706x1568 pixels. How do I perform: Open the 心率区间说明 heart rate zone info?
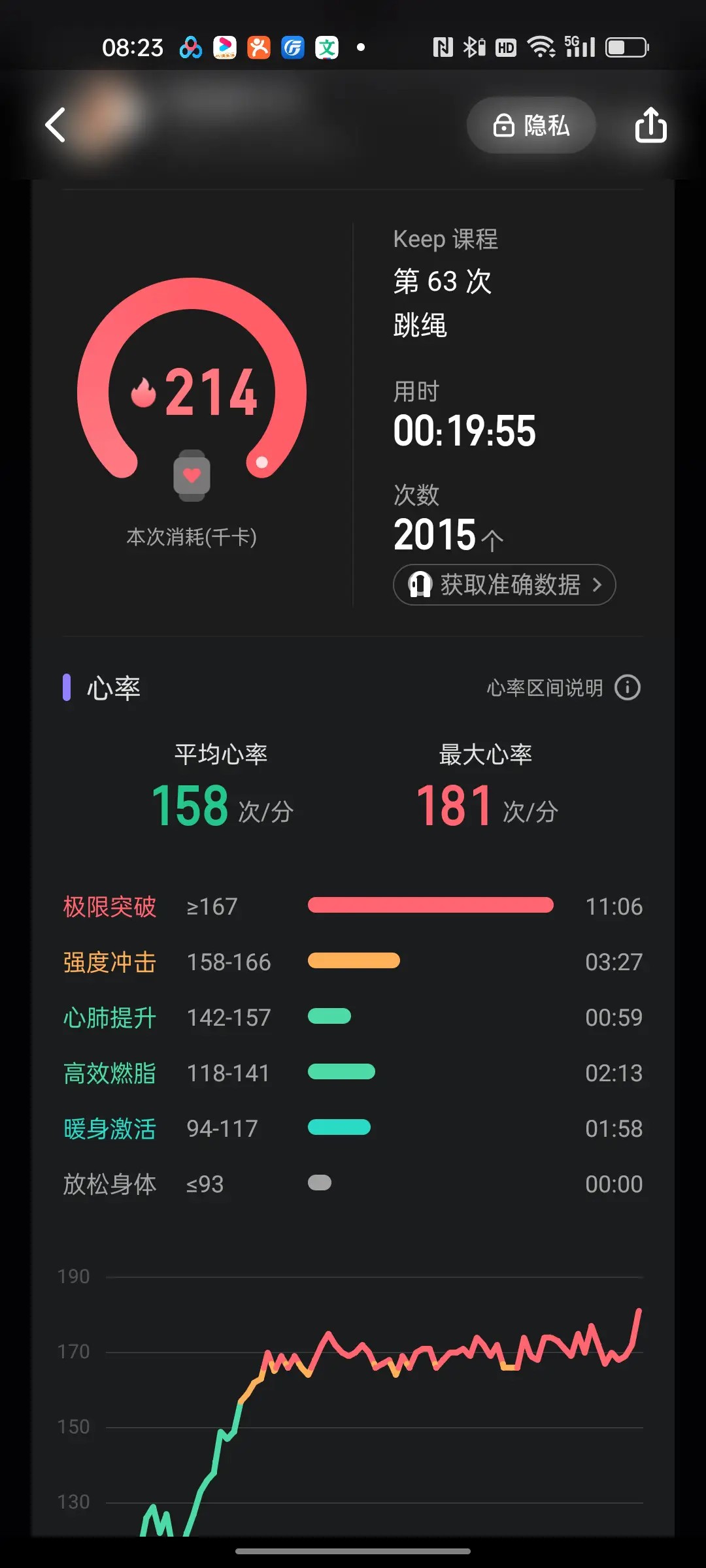563,688
